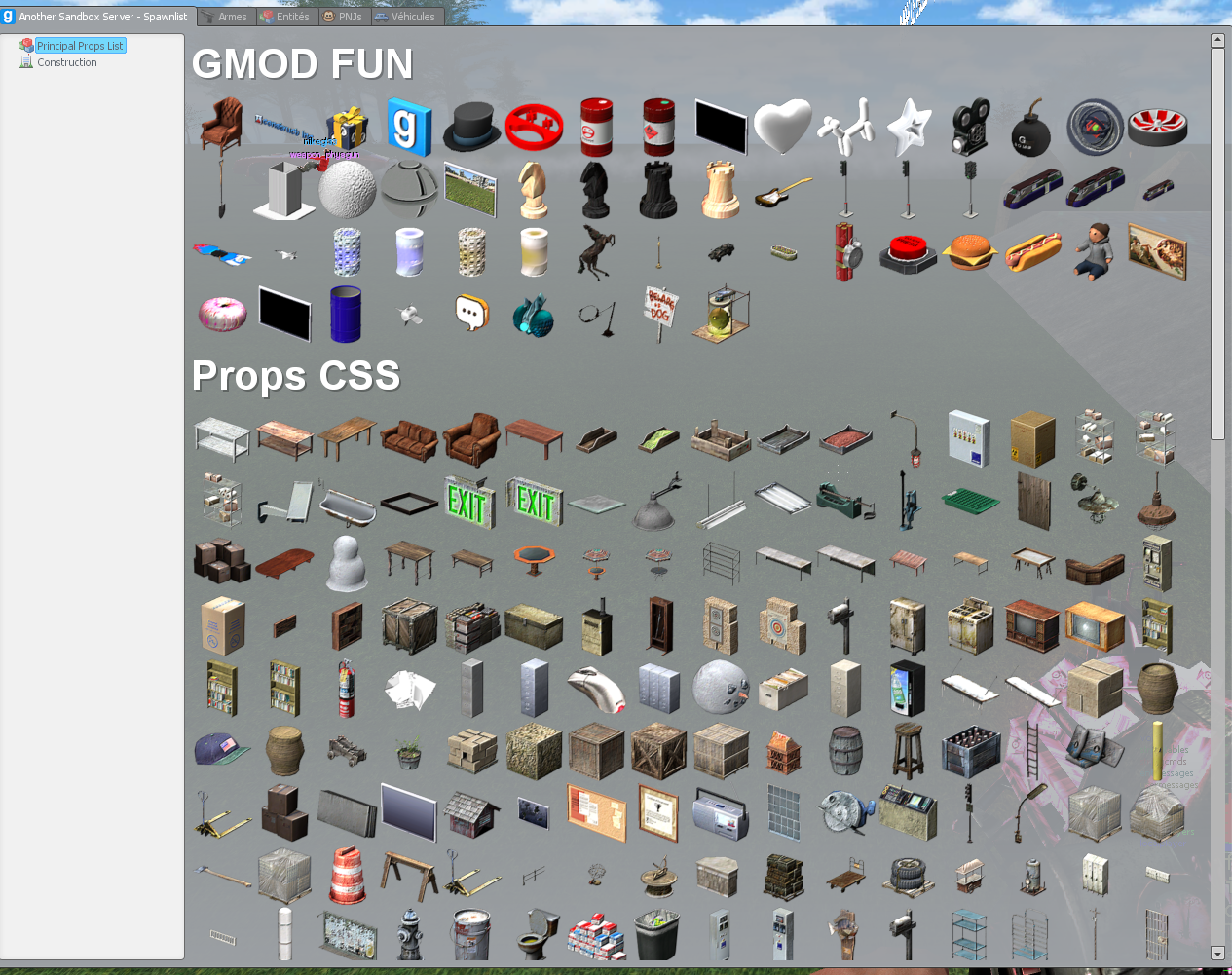Open the Construction spawnlist
Viewport: 1232px width, 975px height.
(x=66, y=62)
